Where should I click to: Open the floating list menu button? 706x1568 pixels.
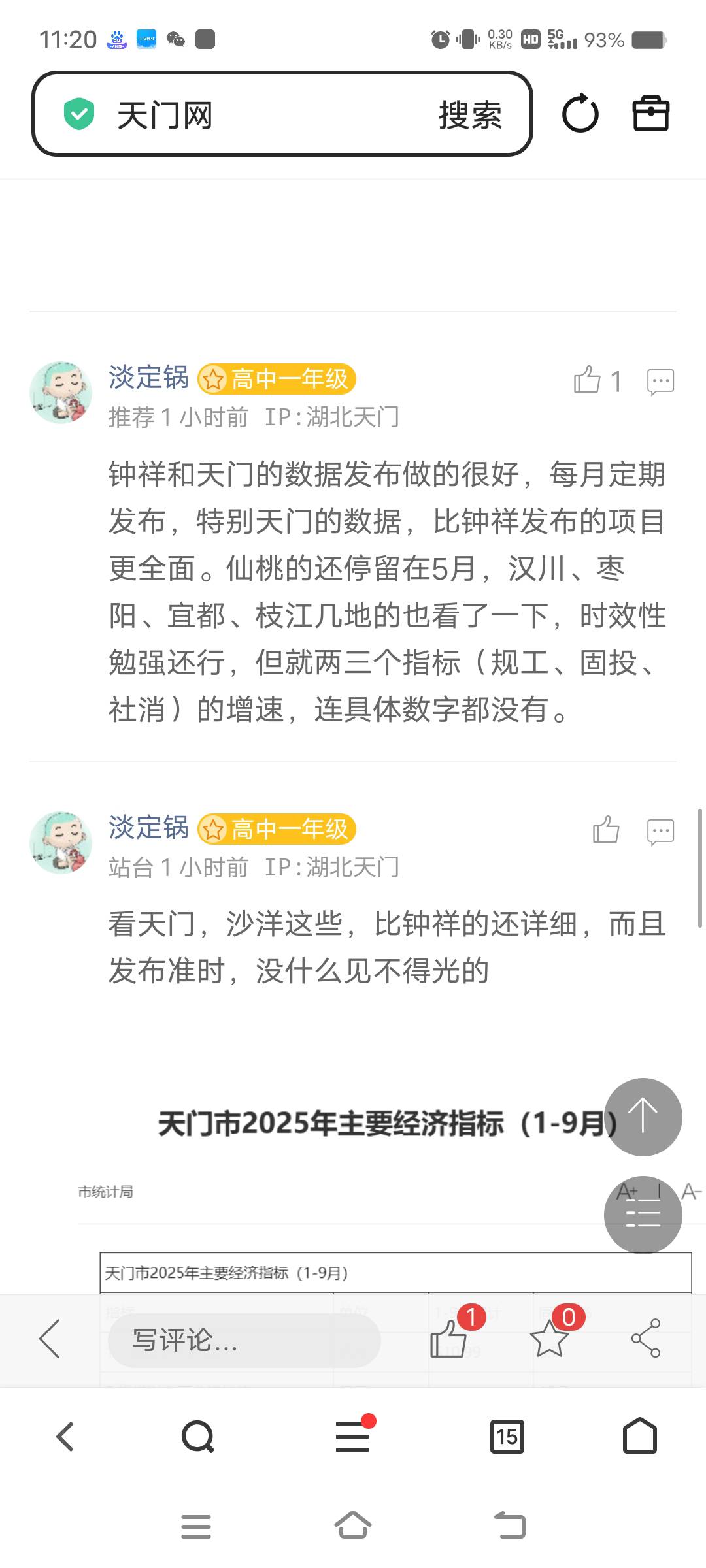pyautogui.click(x=643, y=1215)
